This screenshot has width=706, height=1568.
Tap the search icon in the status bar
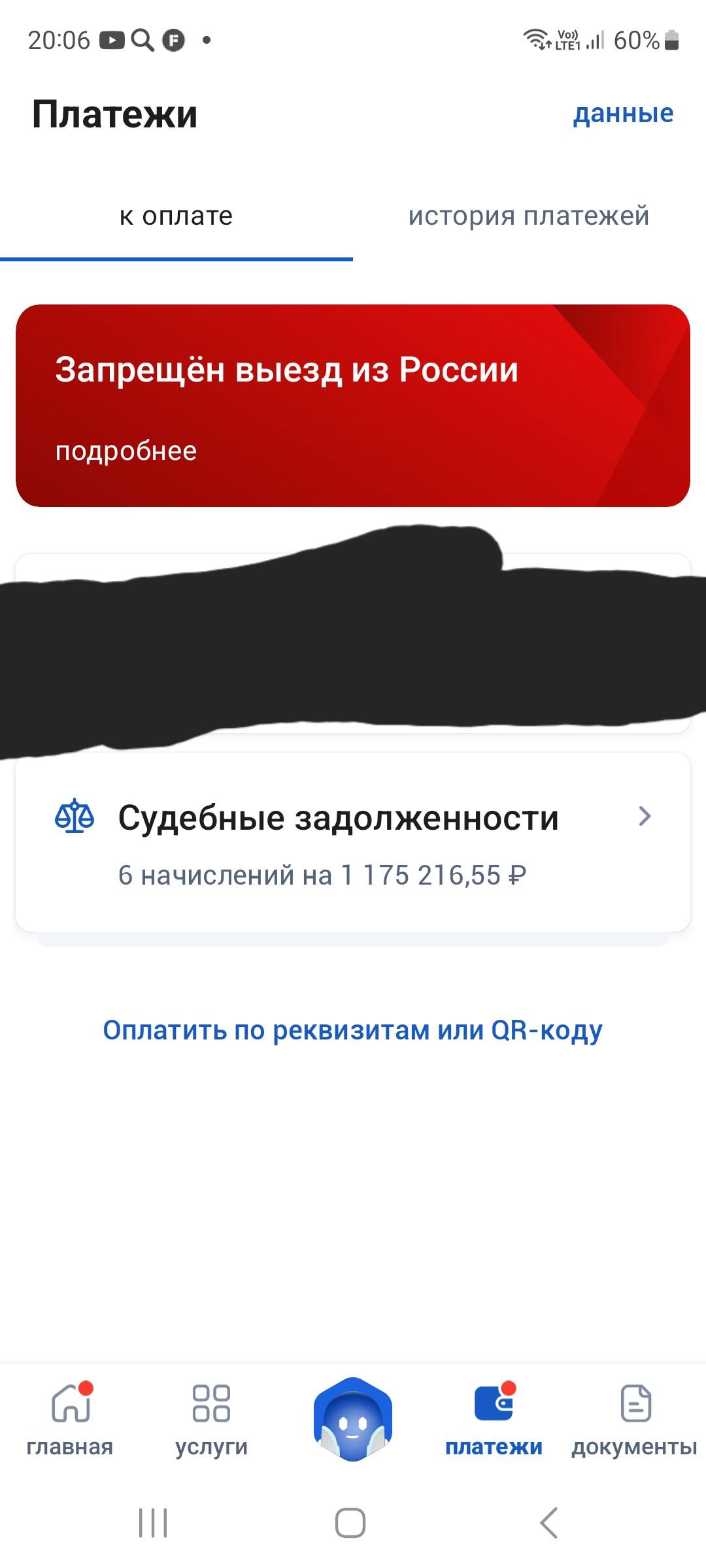(x=143, y=39)
